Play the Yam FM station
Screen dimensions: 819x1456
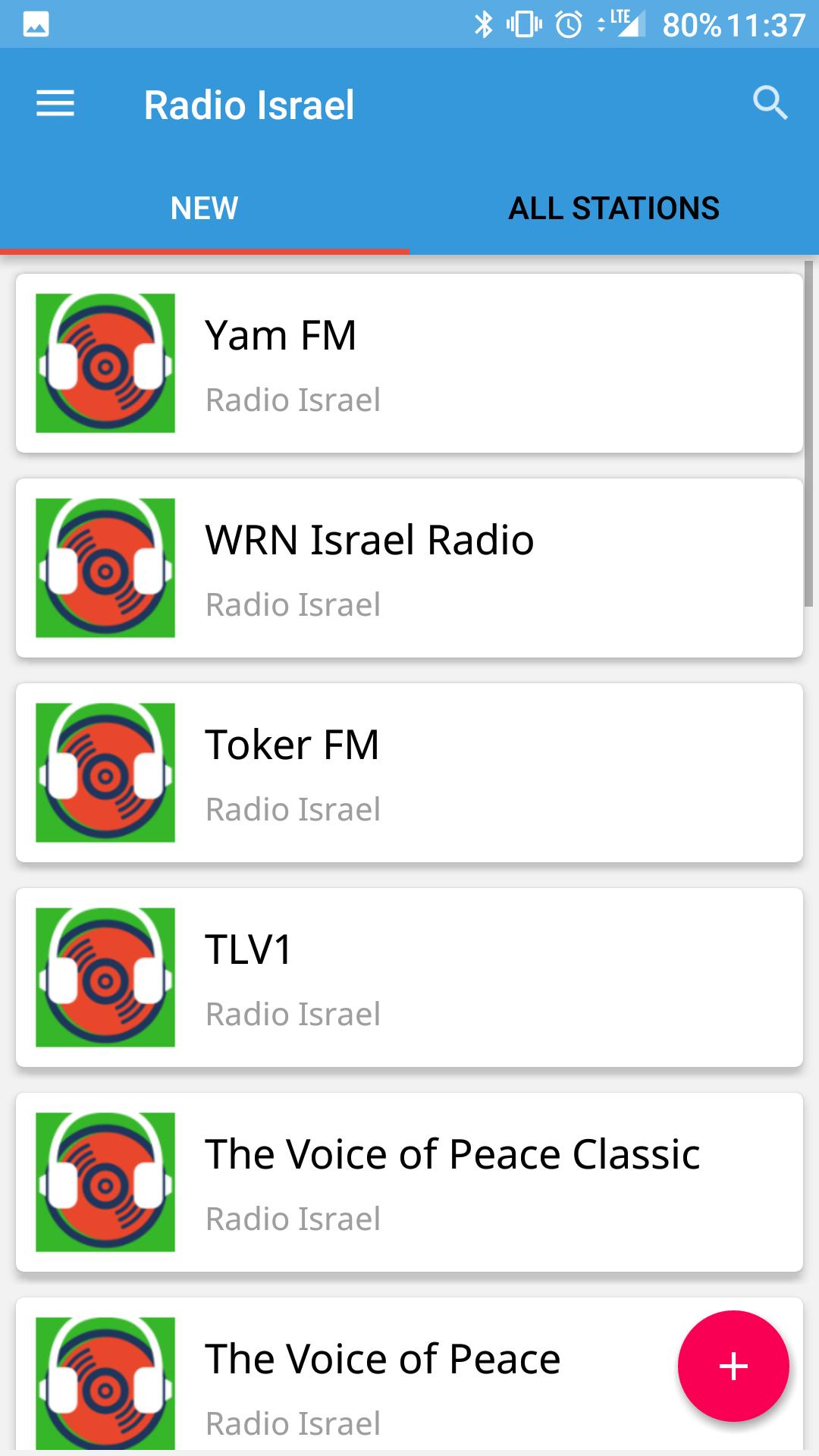pos(409,363)
